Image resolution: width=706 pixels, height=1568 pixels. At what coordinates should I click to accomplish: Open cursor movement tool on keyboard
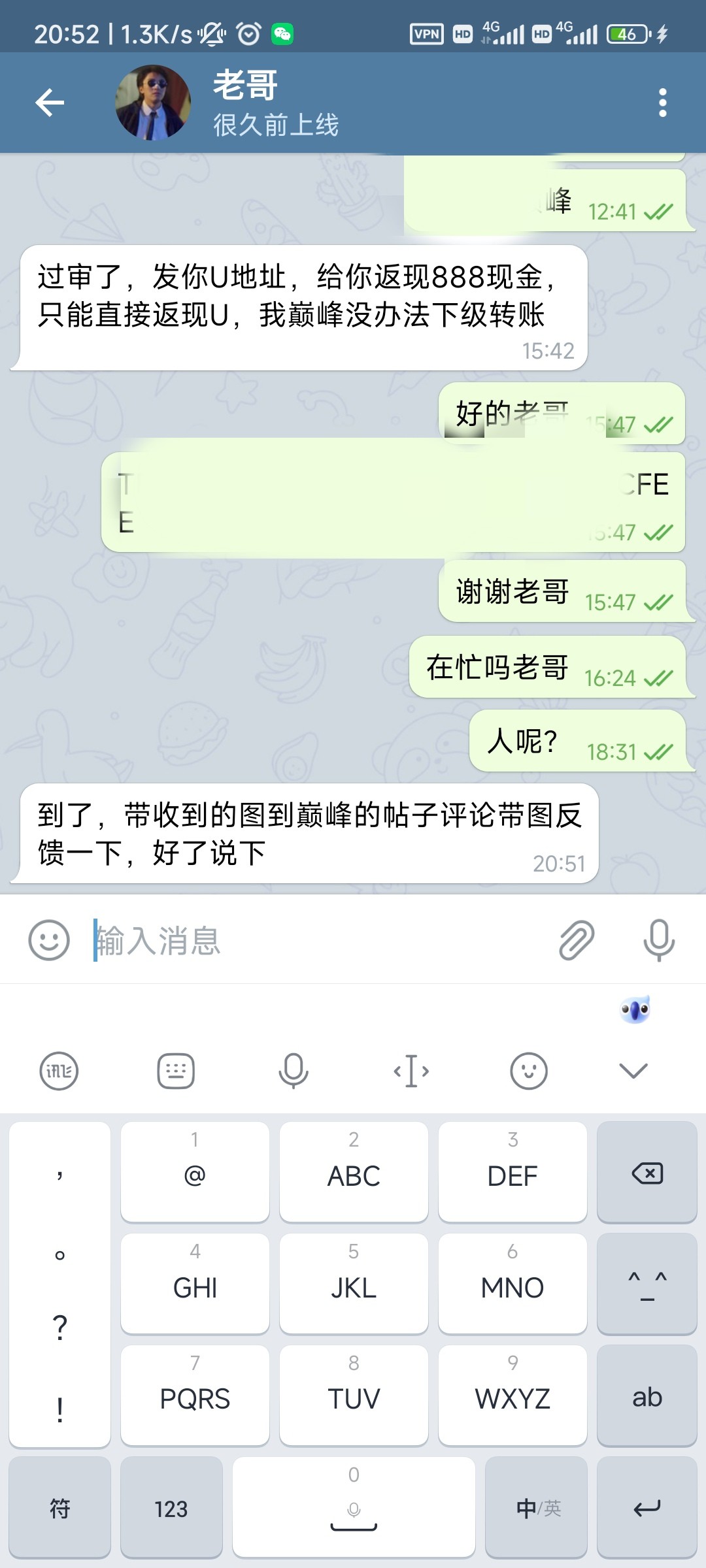point(411,1071)
